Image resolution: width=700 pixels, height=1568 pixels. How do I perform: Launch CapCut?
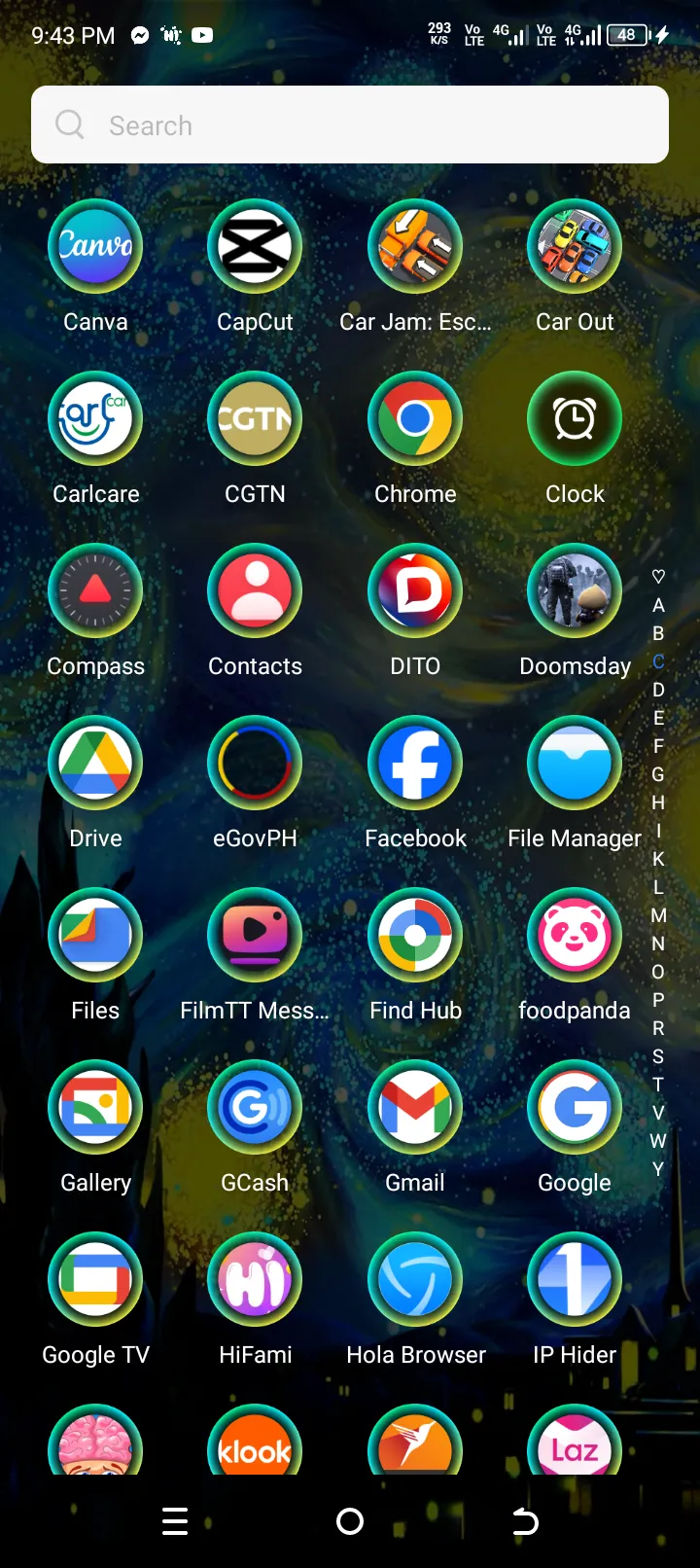pyautogui.click(x=255, y=247)
